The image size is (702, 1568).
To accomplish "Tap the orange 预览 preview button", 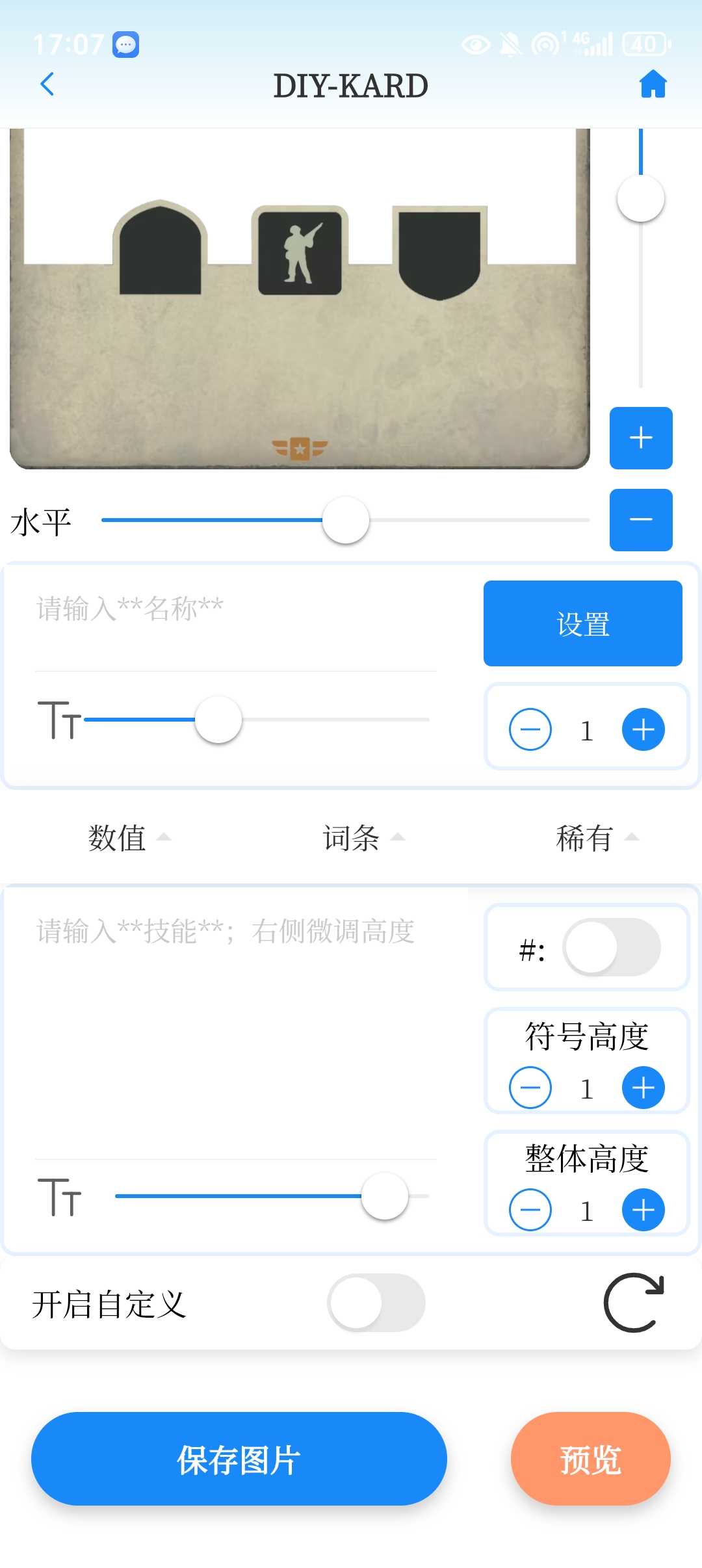I will tap(590, 1459).
